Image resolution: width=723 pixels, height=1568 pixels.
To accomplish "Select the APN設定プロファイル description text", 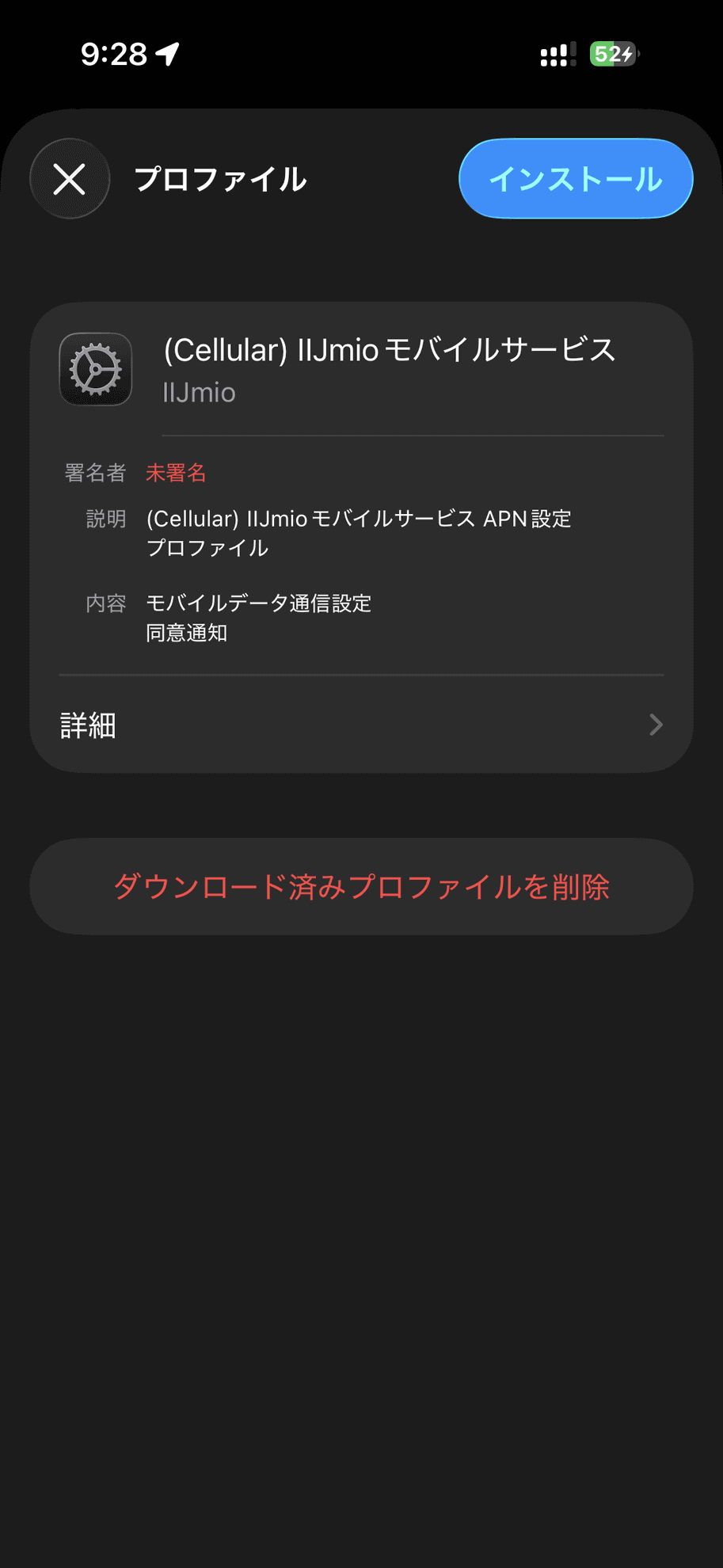I will (361, 532).
